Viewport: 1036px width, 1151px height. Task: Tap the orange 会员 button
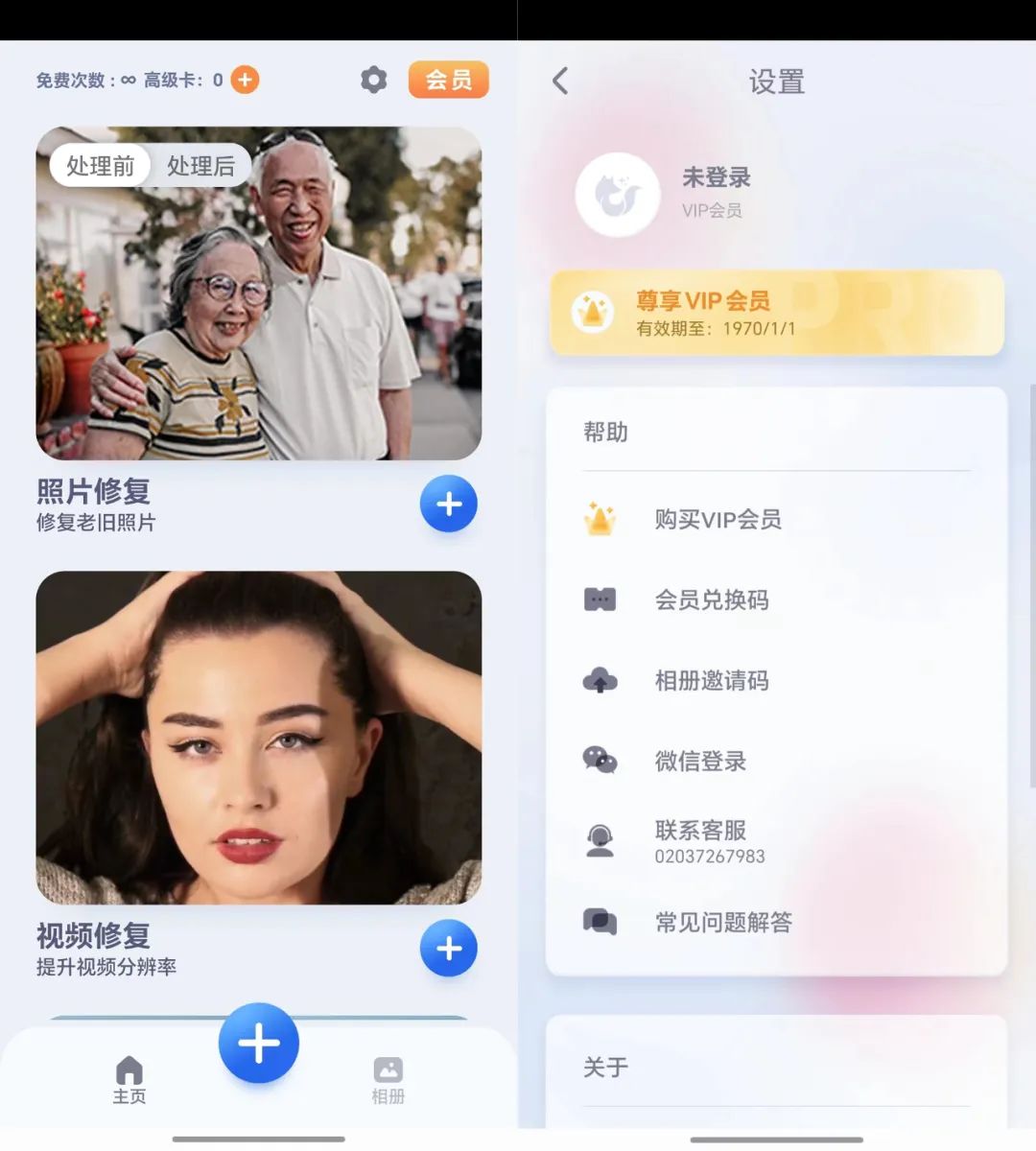click(x=448, y=80)
